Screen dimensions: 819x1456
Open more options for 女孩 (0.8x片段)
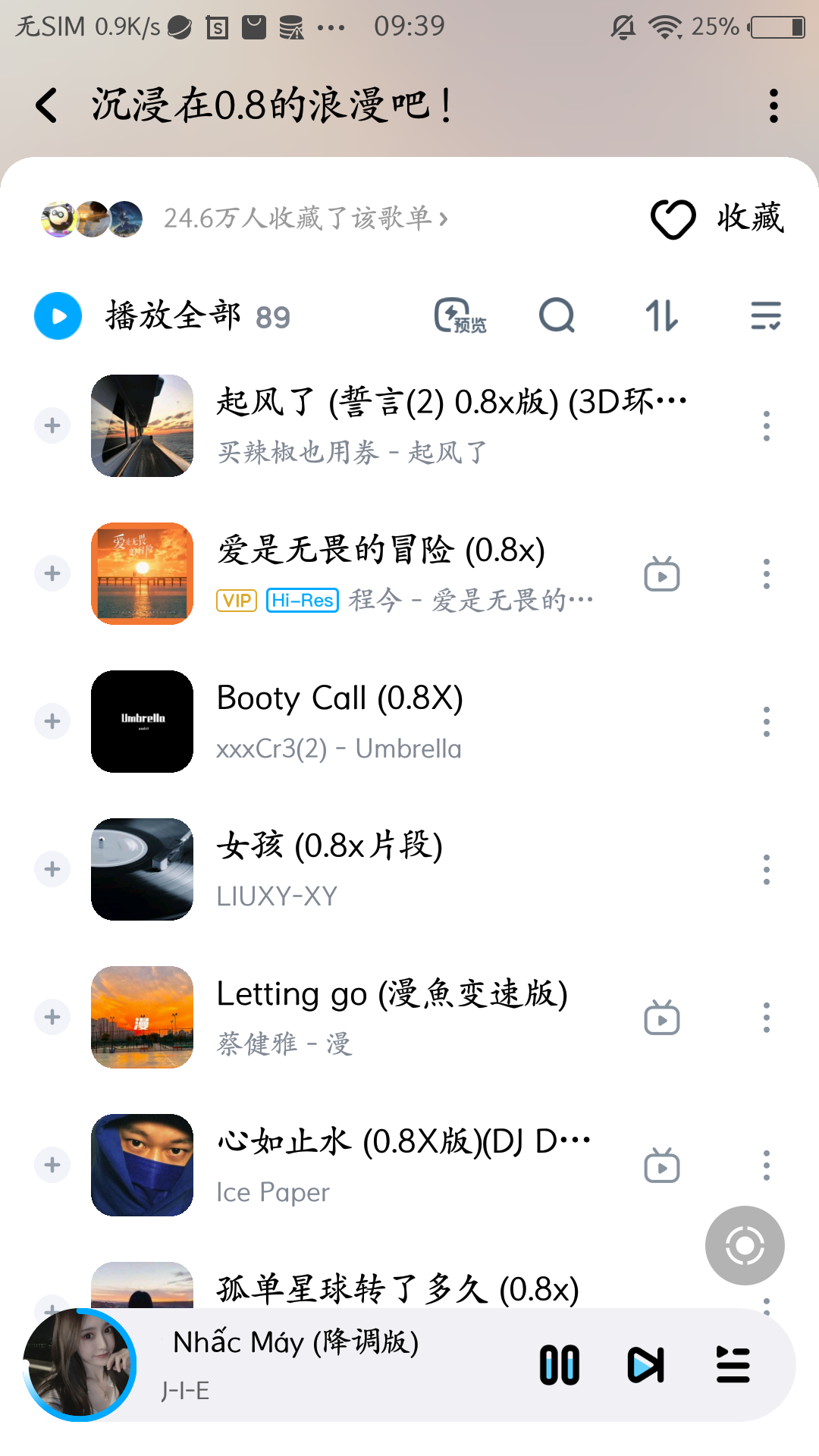pos(767,869)
